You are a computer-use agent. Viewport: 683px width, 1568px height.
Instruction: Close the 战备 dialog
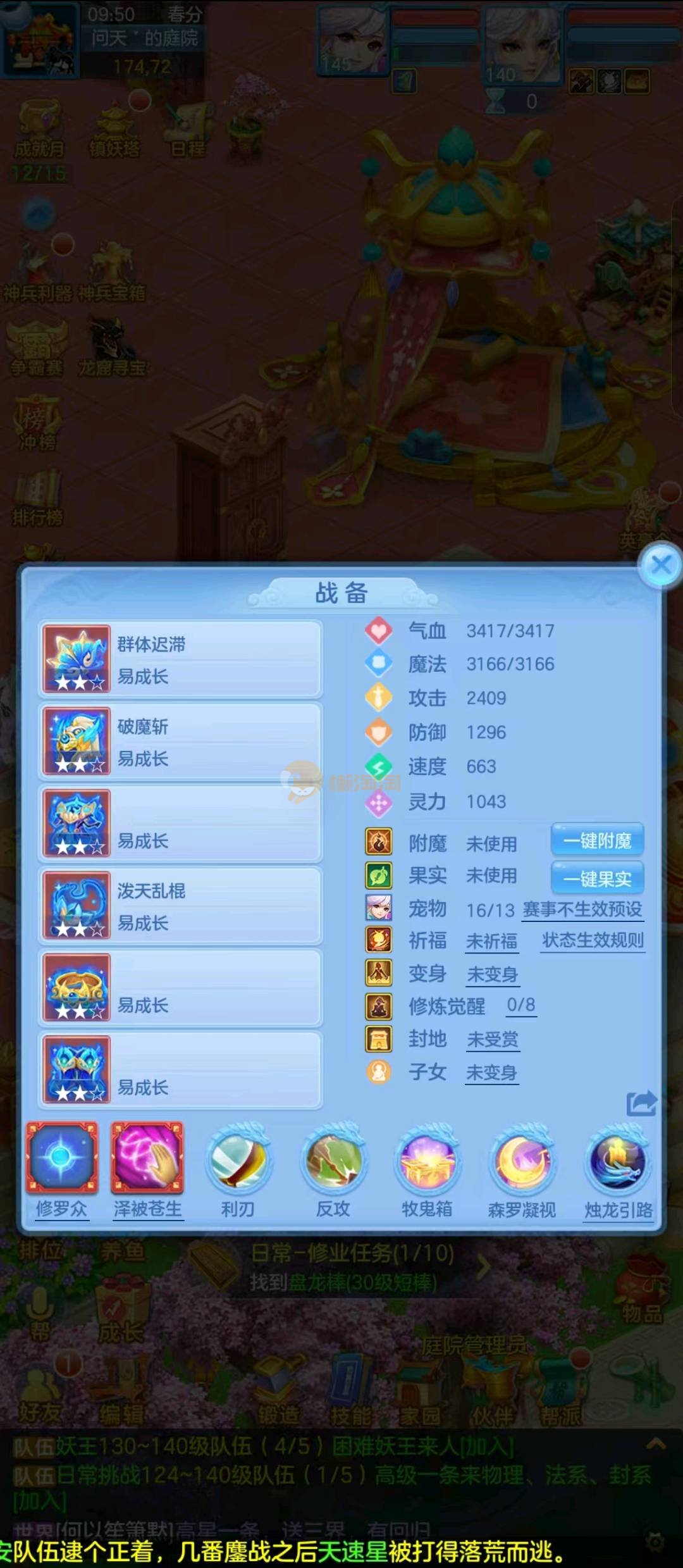click(661, 564)
